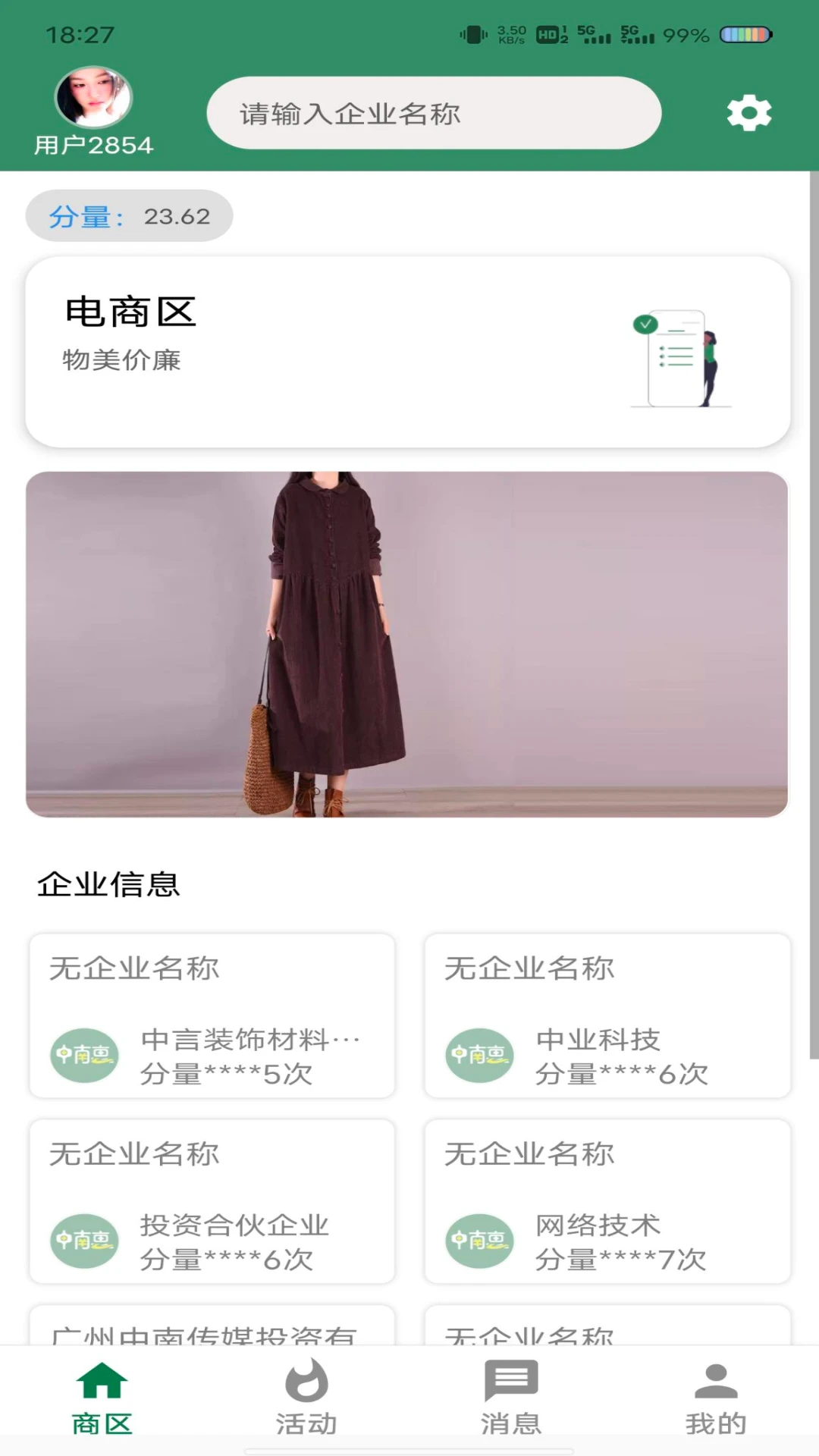Tap the 请输入企业名称 search field
819x1456 pixels.
(x=433, y=114)
